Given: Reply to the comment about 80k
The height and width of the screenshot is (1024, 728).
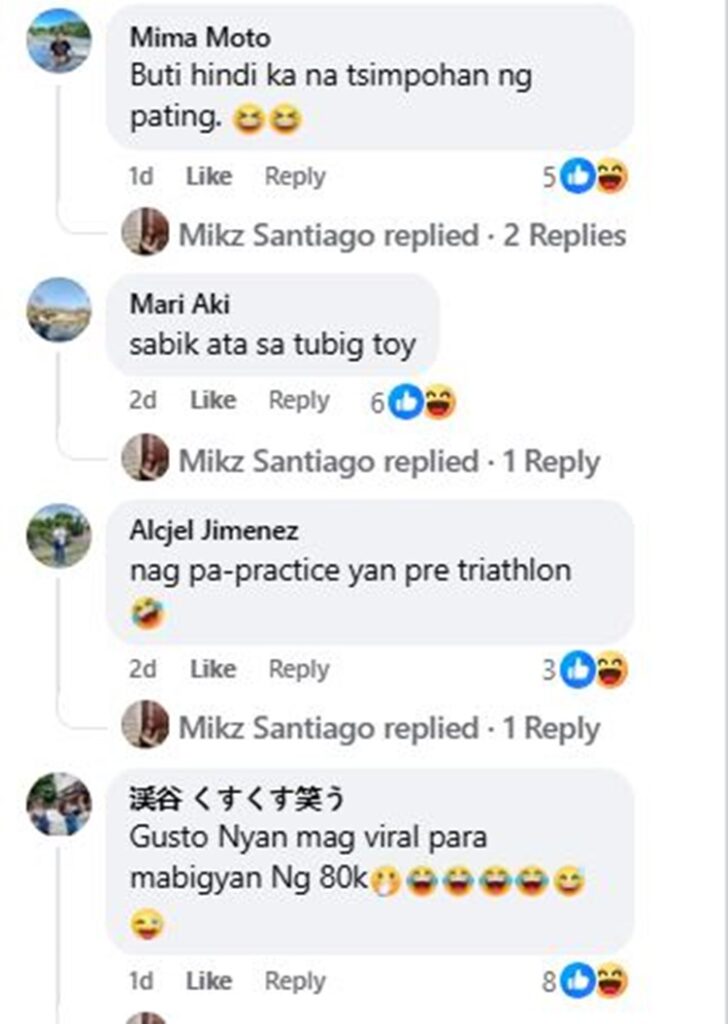Looking at the screenshot, I should [x=295, y=982].
